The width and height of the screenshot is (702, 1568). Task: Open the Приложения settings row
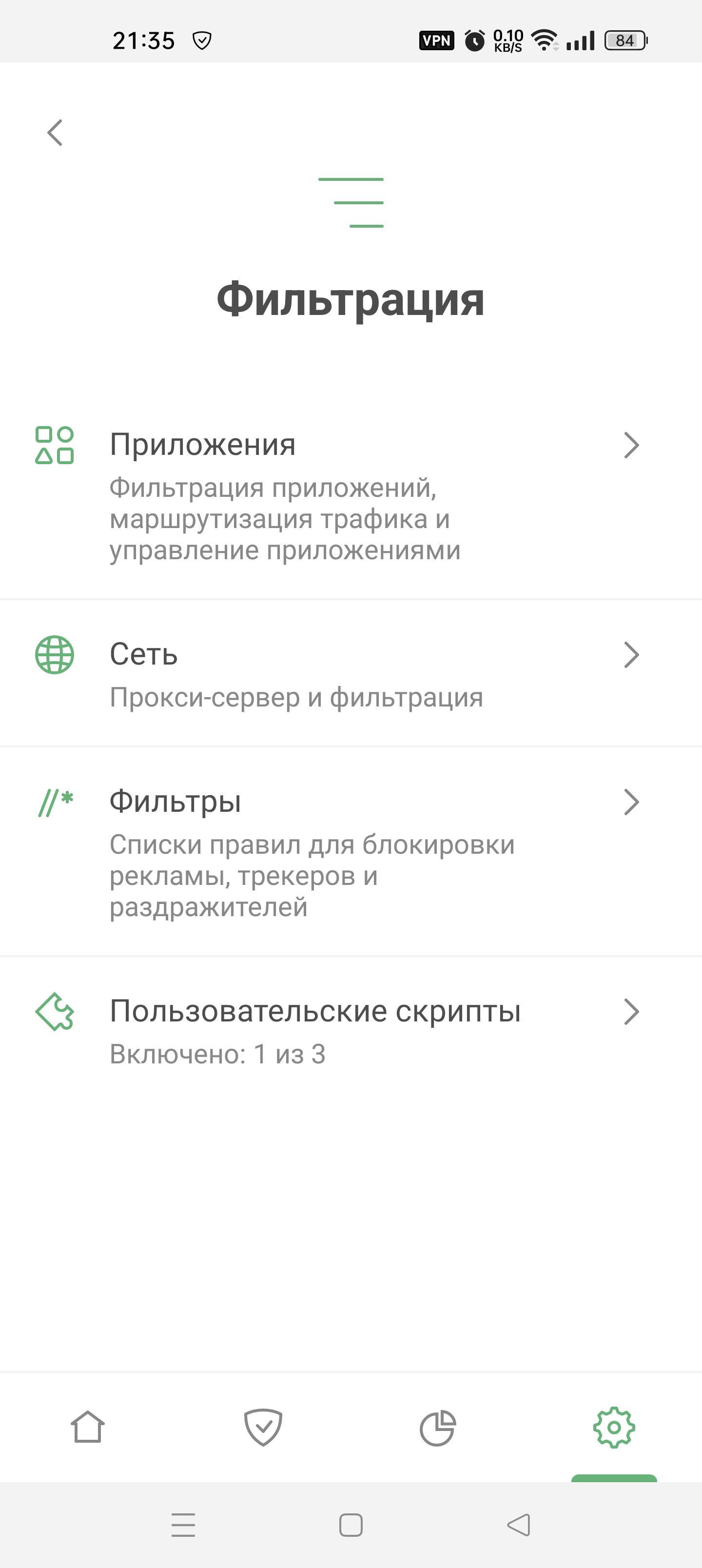tap(351, 494)
